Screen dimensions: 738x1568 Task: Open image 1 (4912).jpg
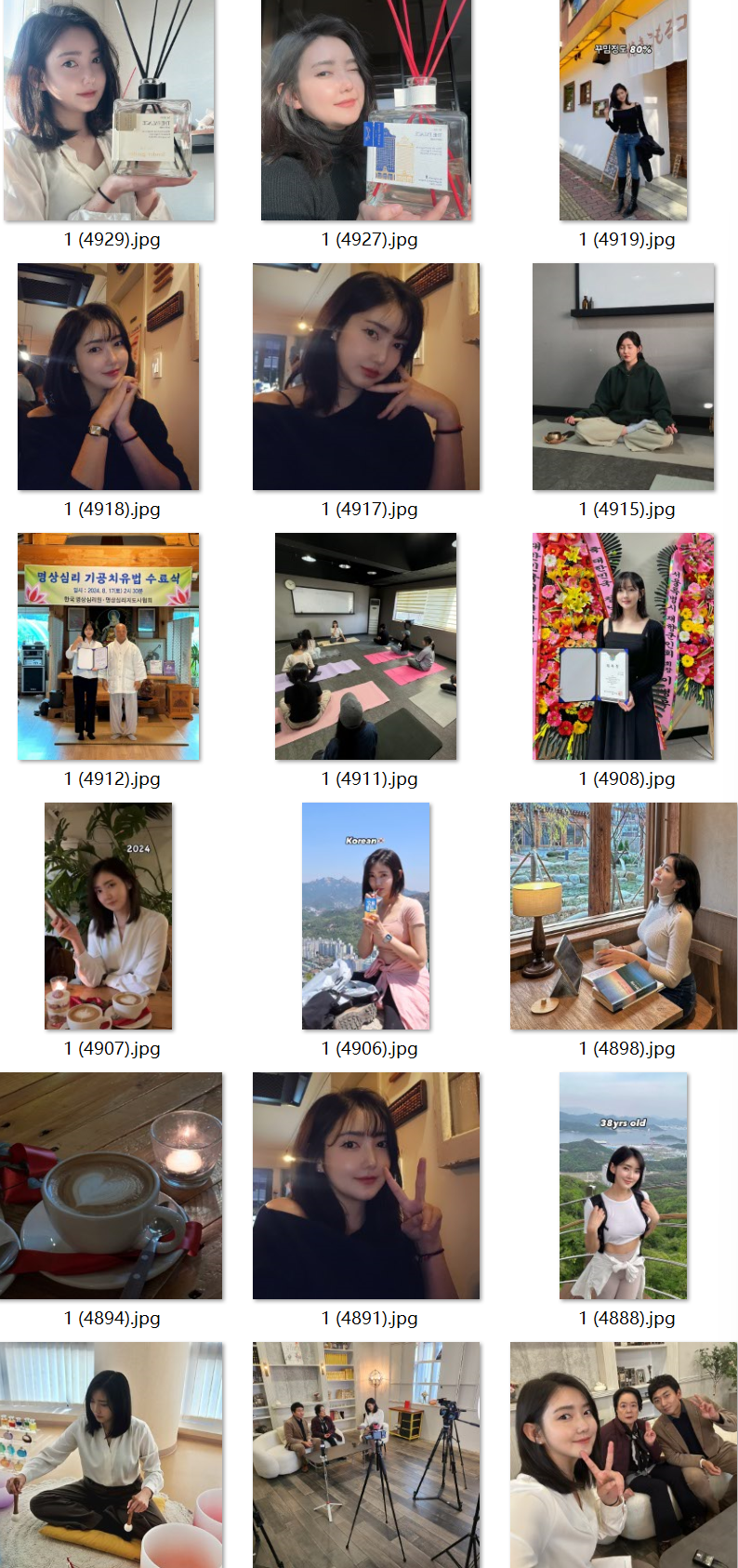point(109,646)
